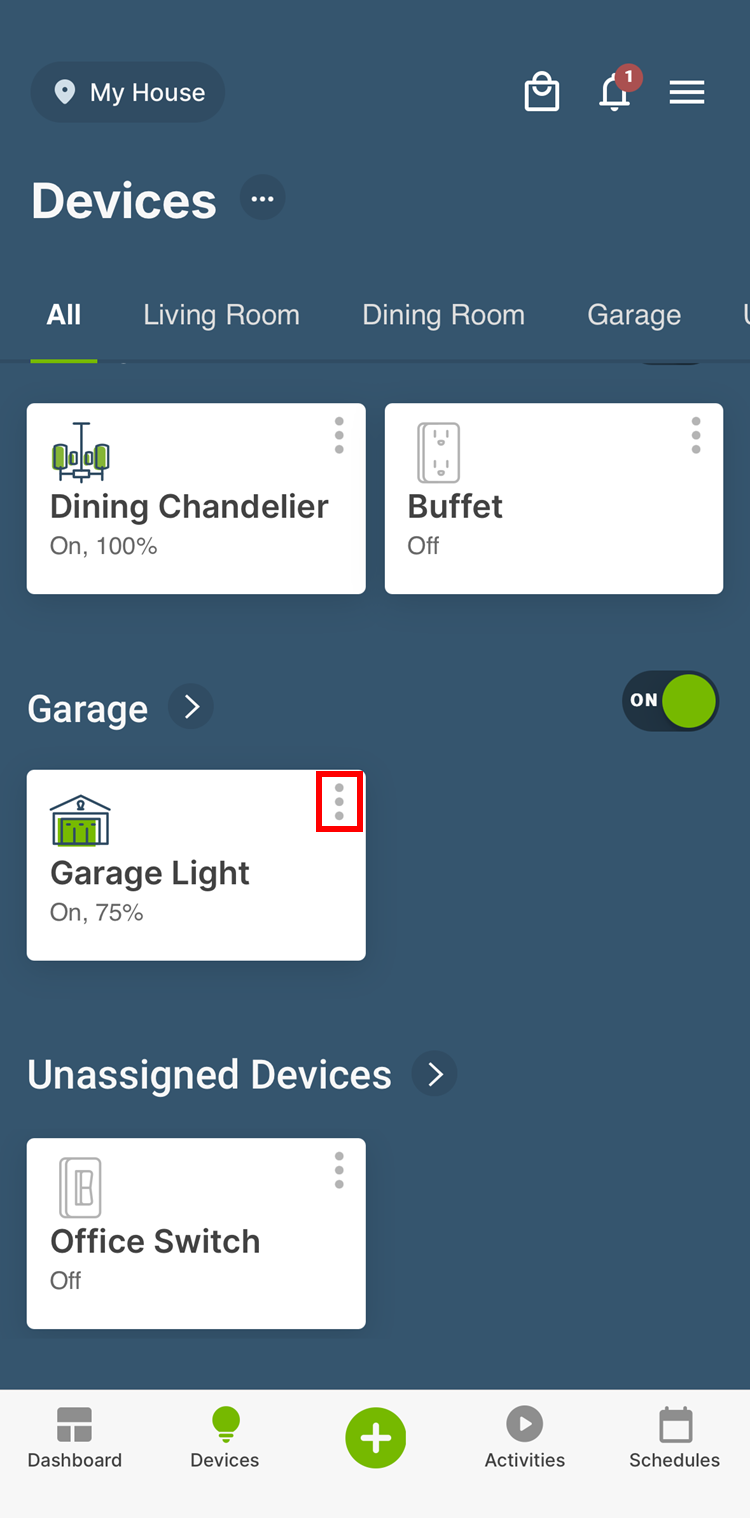
Task: Open the Devices more options button
Action: (x=263, y=199)
